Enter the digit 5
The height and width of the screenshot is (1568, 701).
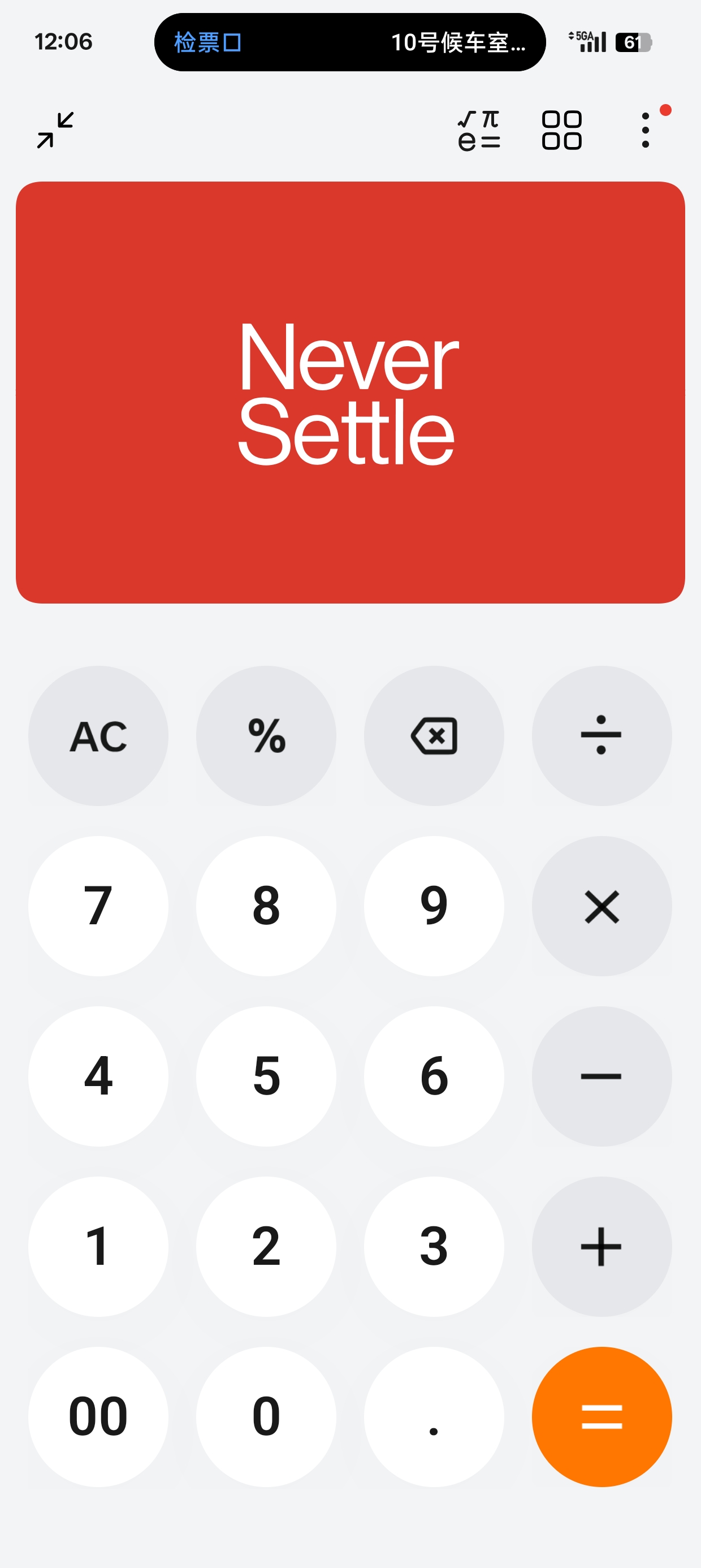point(266,1075)
